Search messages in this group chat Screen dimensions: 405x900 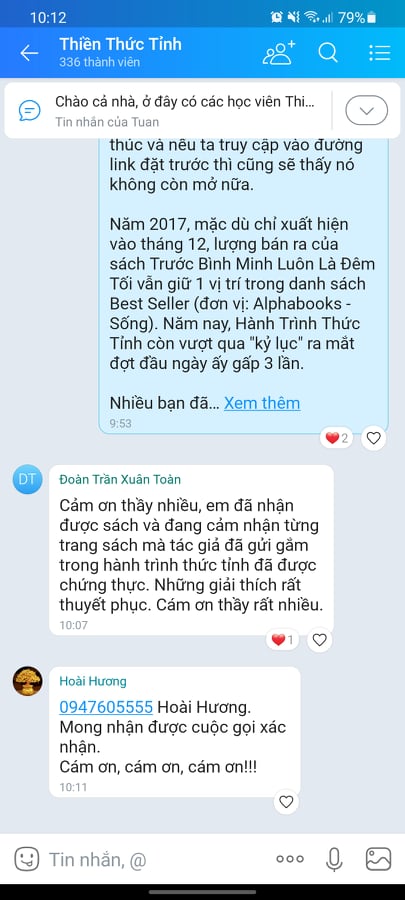[328, 53]
